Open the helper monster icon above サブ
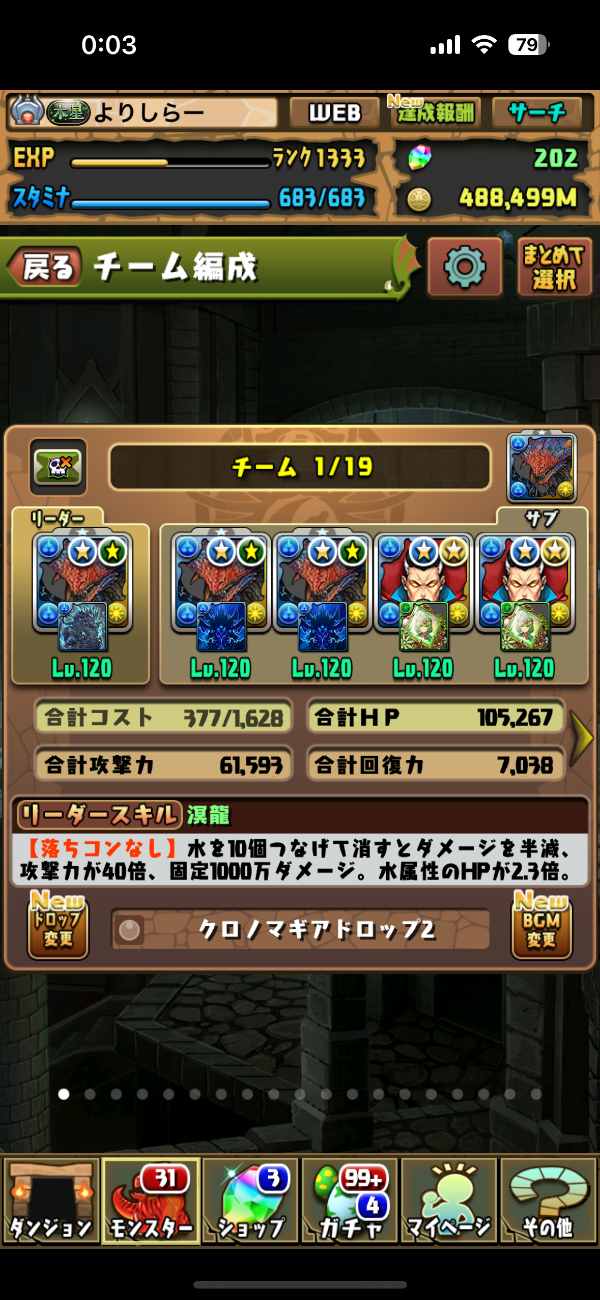This screenshot has height=1300, width=600. 541,468
